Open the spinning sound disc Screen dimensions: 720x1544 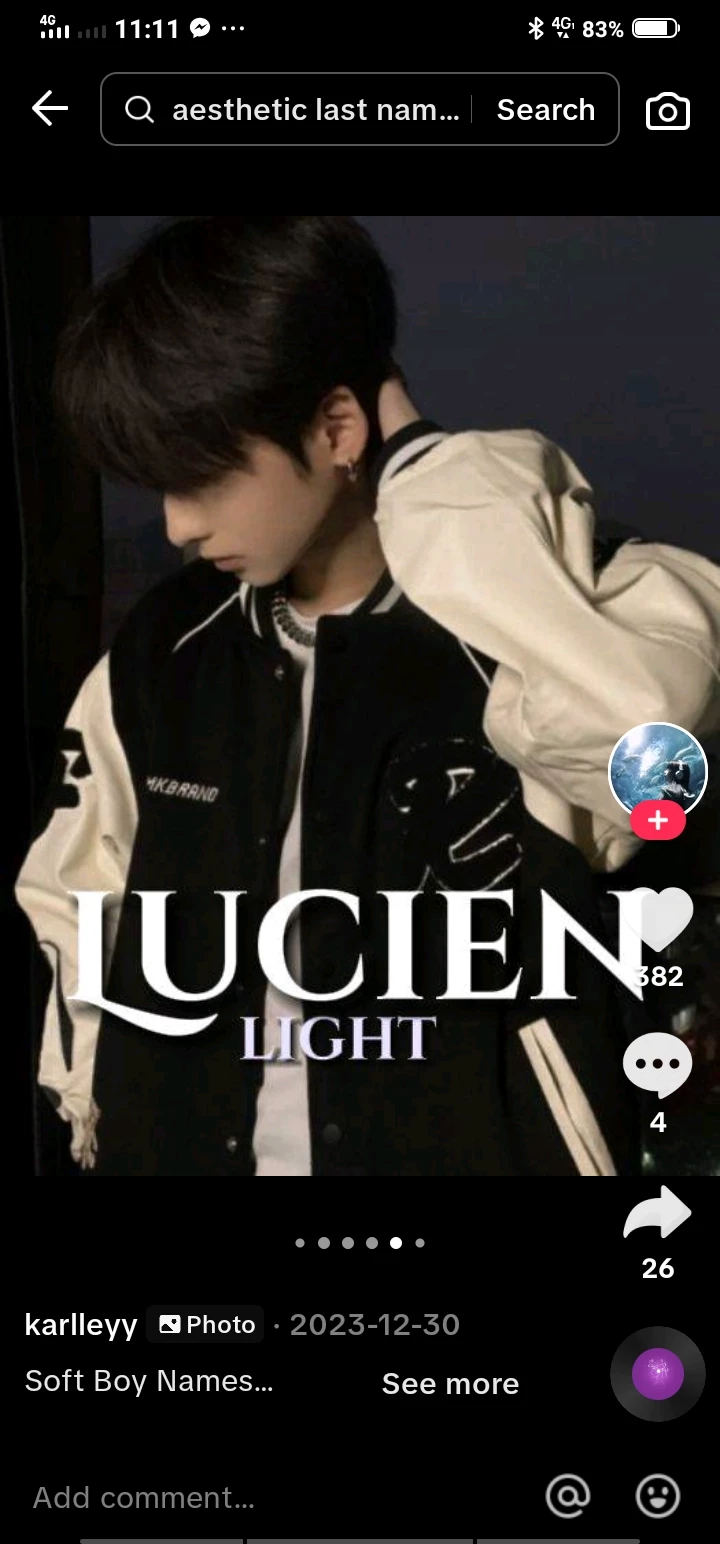(657, 1374)
